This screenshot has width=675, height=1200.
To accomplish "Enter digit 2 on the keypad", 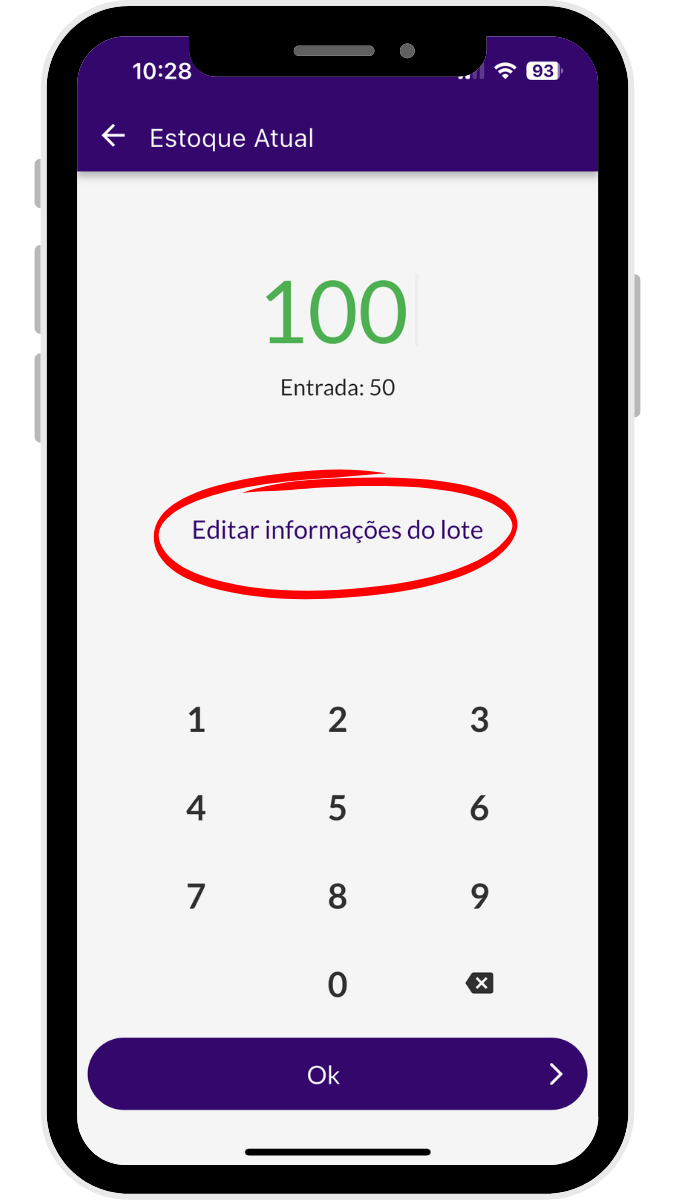I will (x=338, y=720).
